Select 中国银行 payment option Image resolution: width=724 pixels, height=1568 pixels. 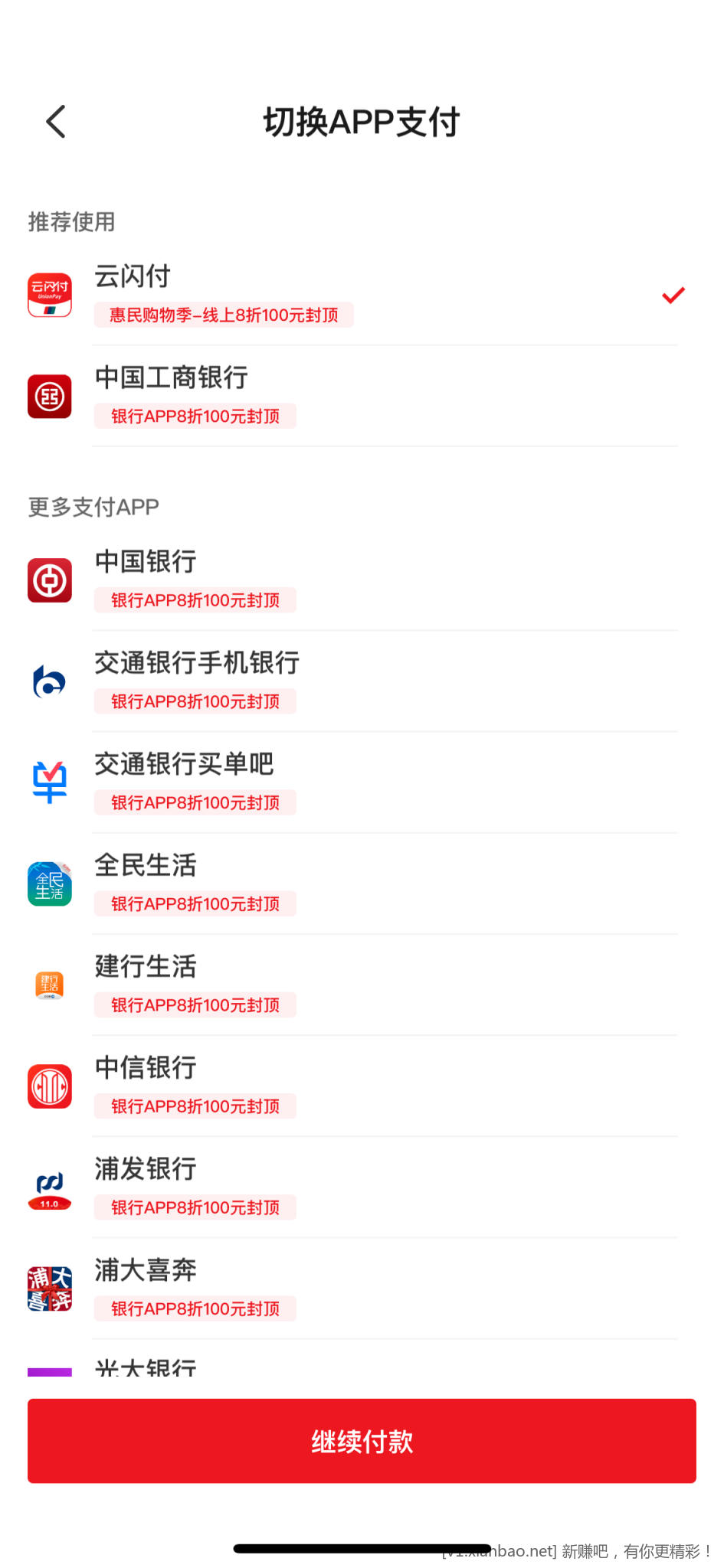click(352, 580)
